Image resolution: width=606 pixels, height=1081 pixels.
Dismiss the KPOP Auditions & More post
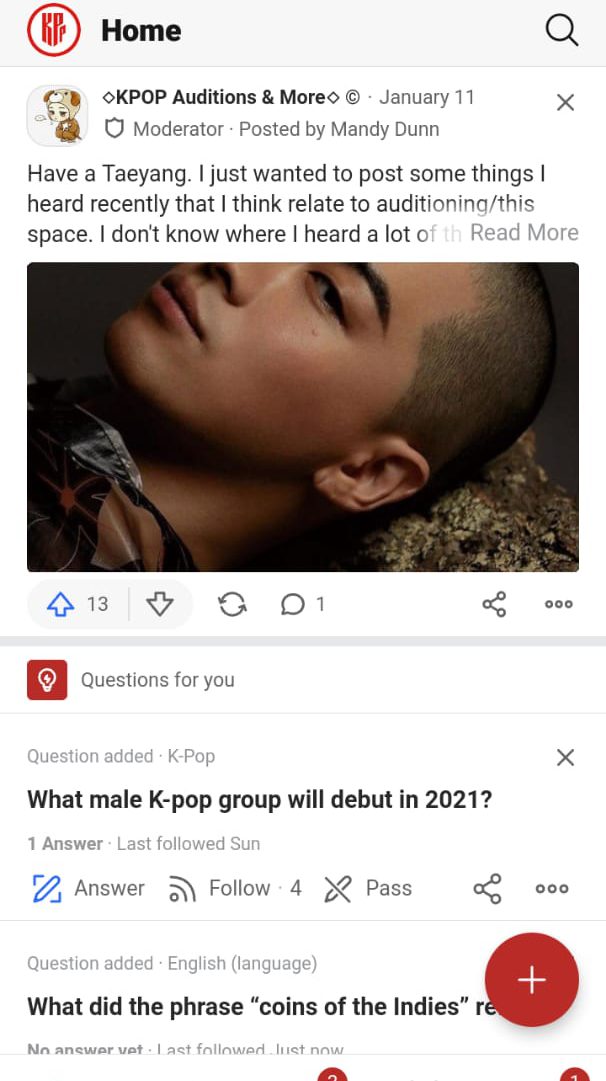tap(565, 102)
